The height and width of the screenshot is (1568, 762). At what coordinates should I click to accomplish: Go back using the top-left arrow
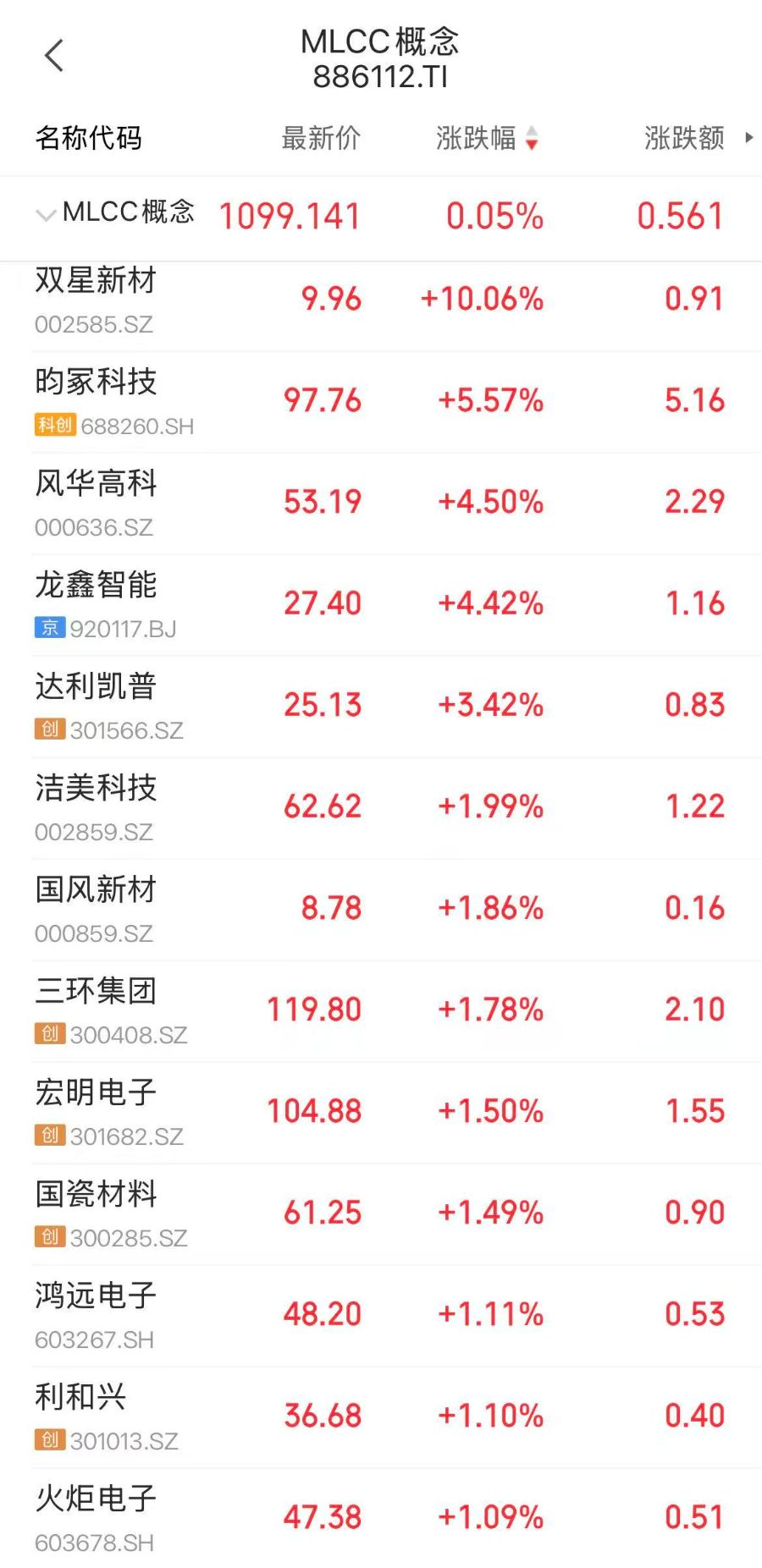(54, 57)
